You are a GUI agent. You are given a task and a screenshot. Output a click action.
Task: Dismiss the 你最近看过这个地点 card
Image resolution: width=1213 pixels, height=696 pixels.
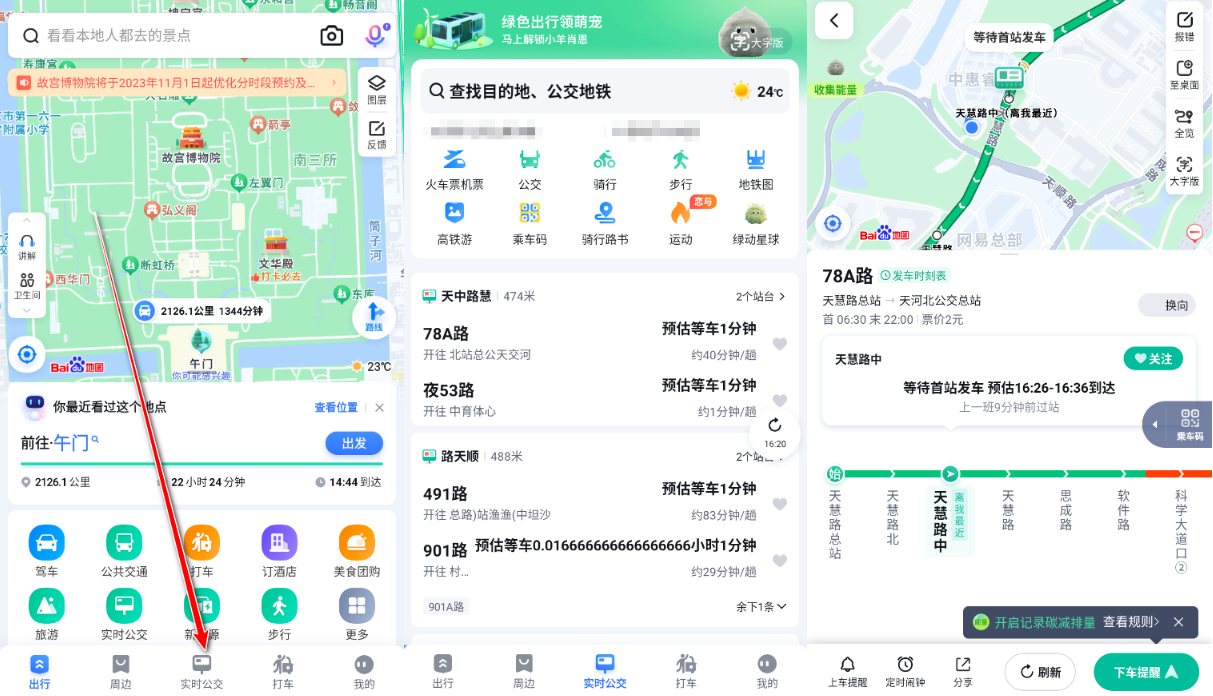click(x=379, y=407)
